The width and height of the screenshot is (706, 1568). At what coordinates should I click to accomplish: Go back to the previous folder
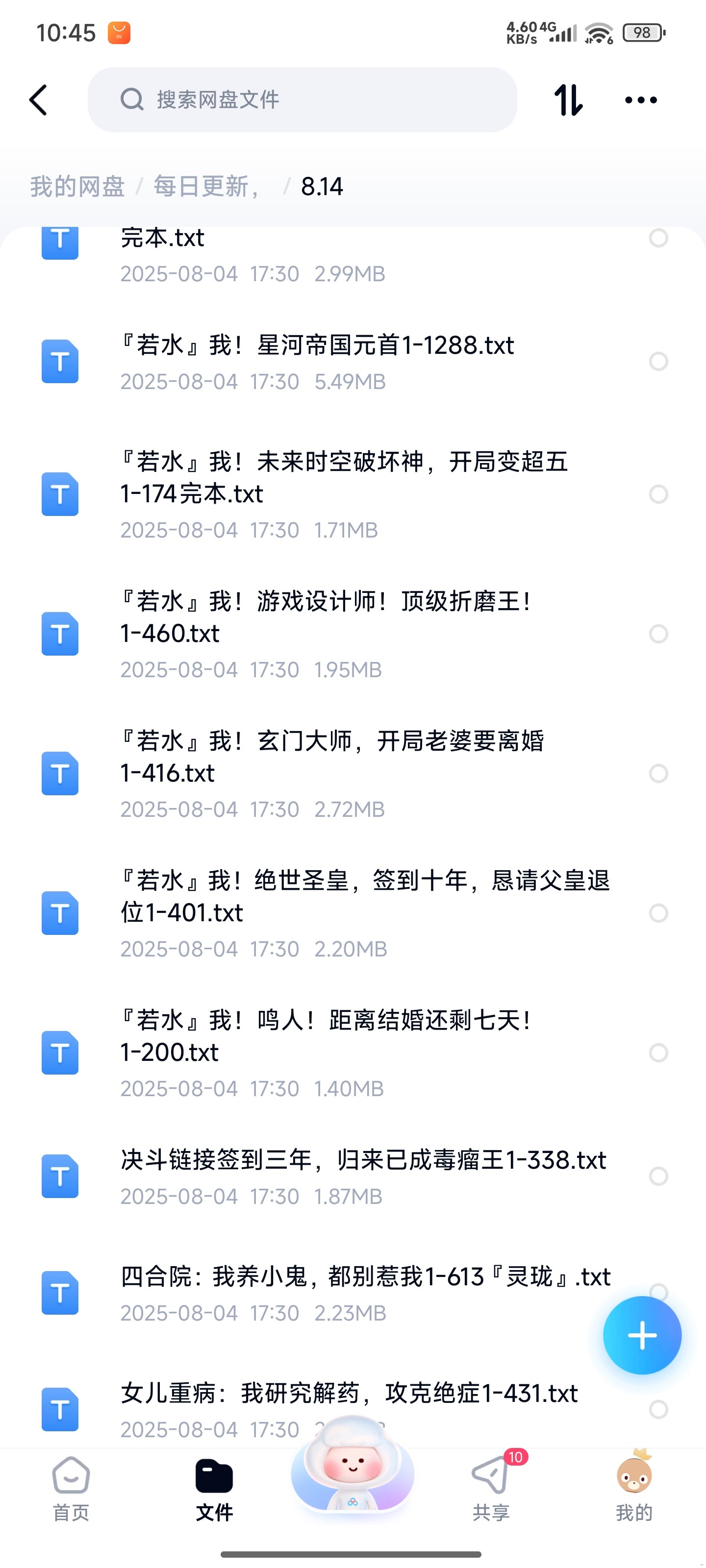(x=38, y=100)
